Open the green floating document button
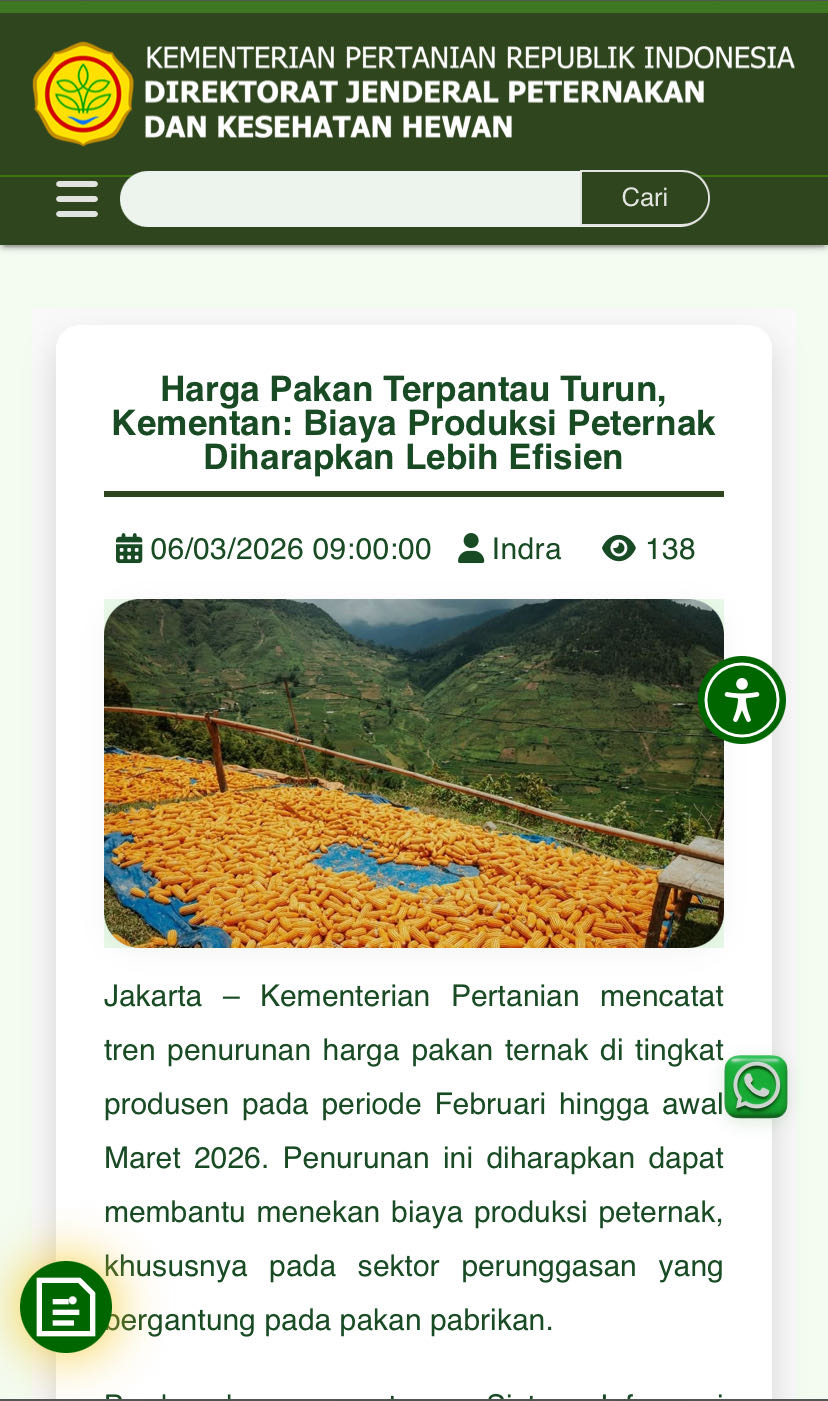 66,1307
